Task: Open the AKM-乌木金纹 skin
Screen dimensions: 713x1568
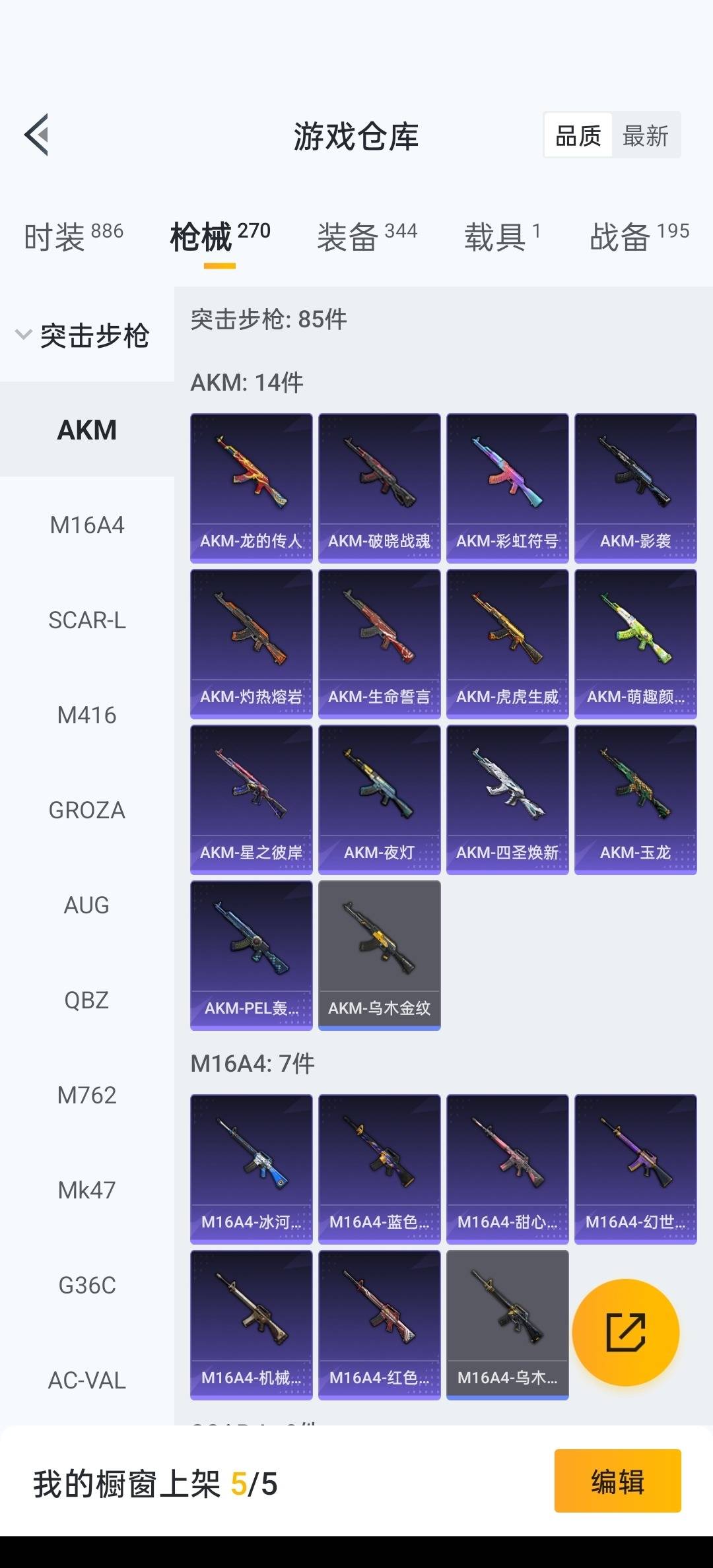Action: pos(379,956)
